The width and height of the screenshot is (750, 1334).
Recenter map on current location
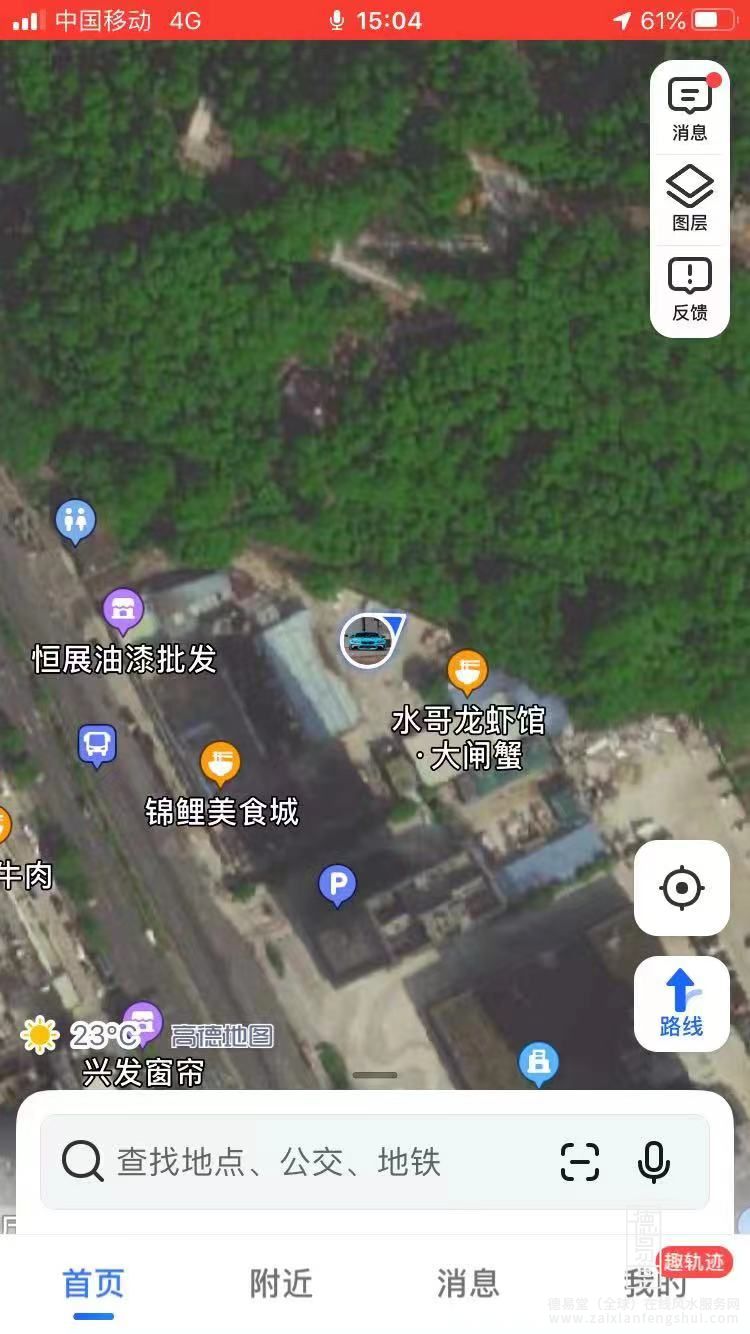point(682,888)
